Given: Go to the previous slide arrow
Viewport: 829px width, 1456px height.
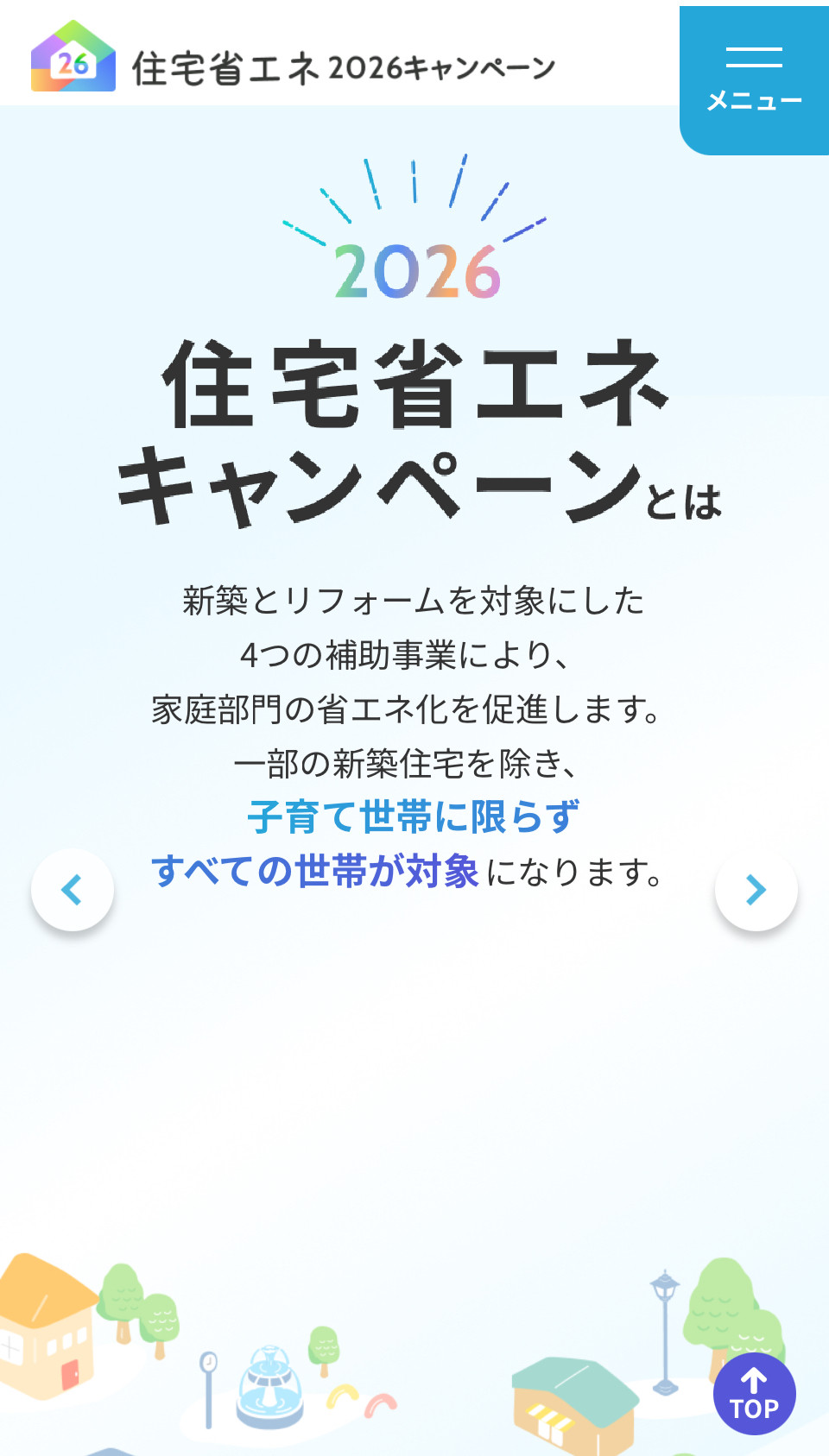Looking at the screenshot, I should coord(73,890).
